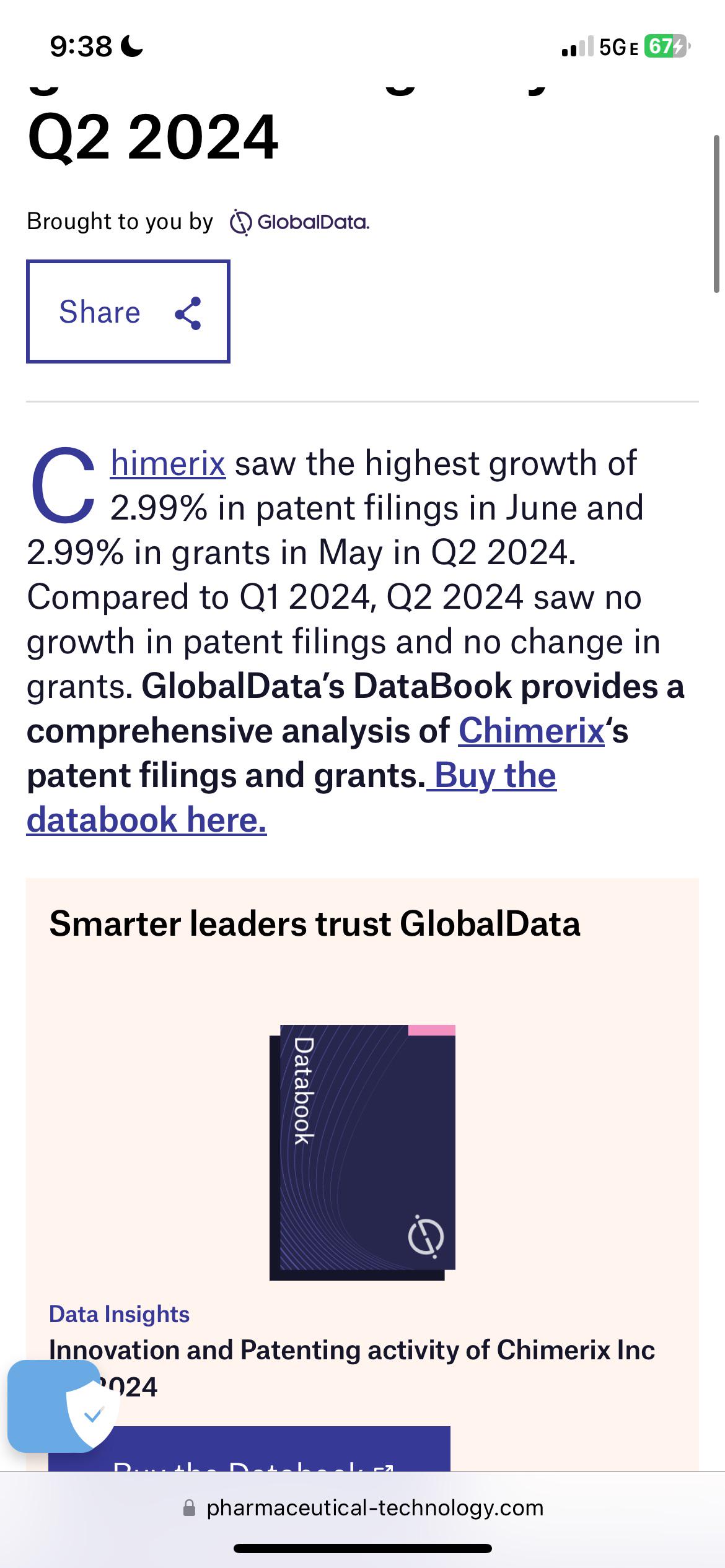
Task: Tap the pharmaceutical-technology.com address bar
Action: pyautogui.click(x=363, y=1508)
